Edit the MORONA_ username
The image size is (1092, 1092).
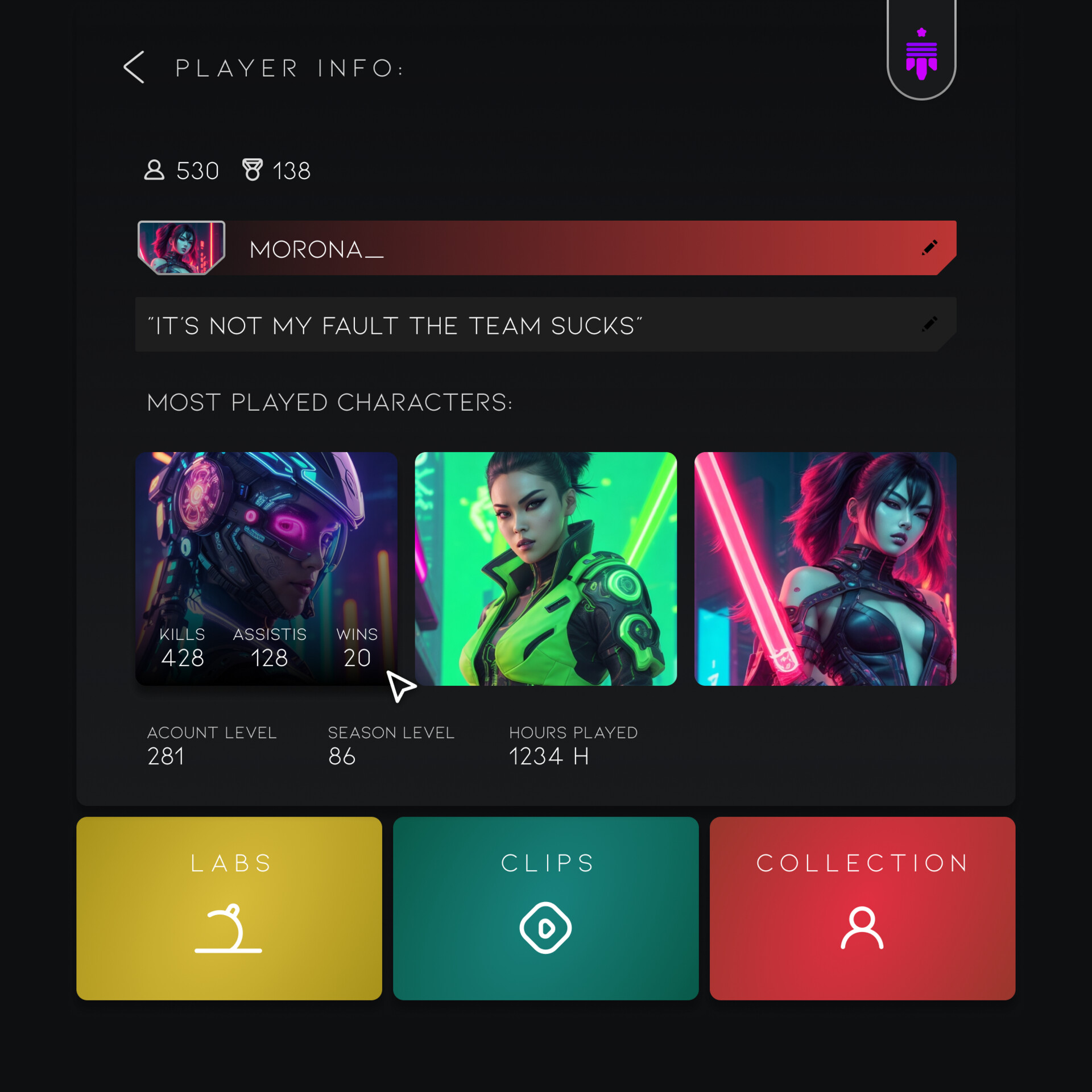pyautogui.click(x=929, y=247)
